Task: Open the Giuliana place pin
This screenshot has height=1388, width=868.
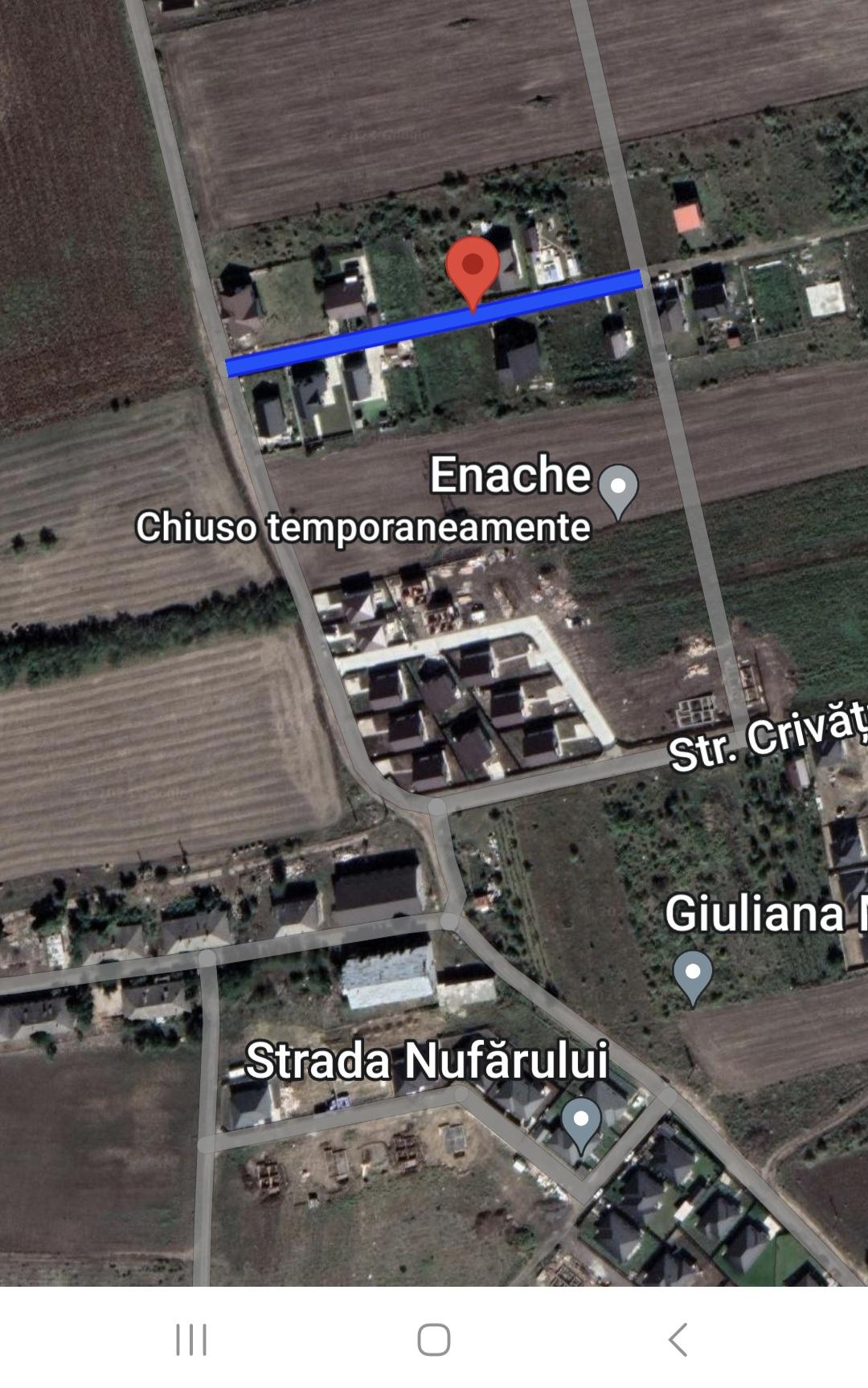Action: coord(693,974)
